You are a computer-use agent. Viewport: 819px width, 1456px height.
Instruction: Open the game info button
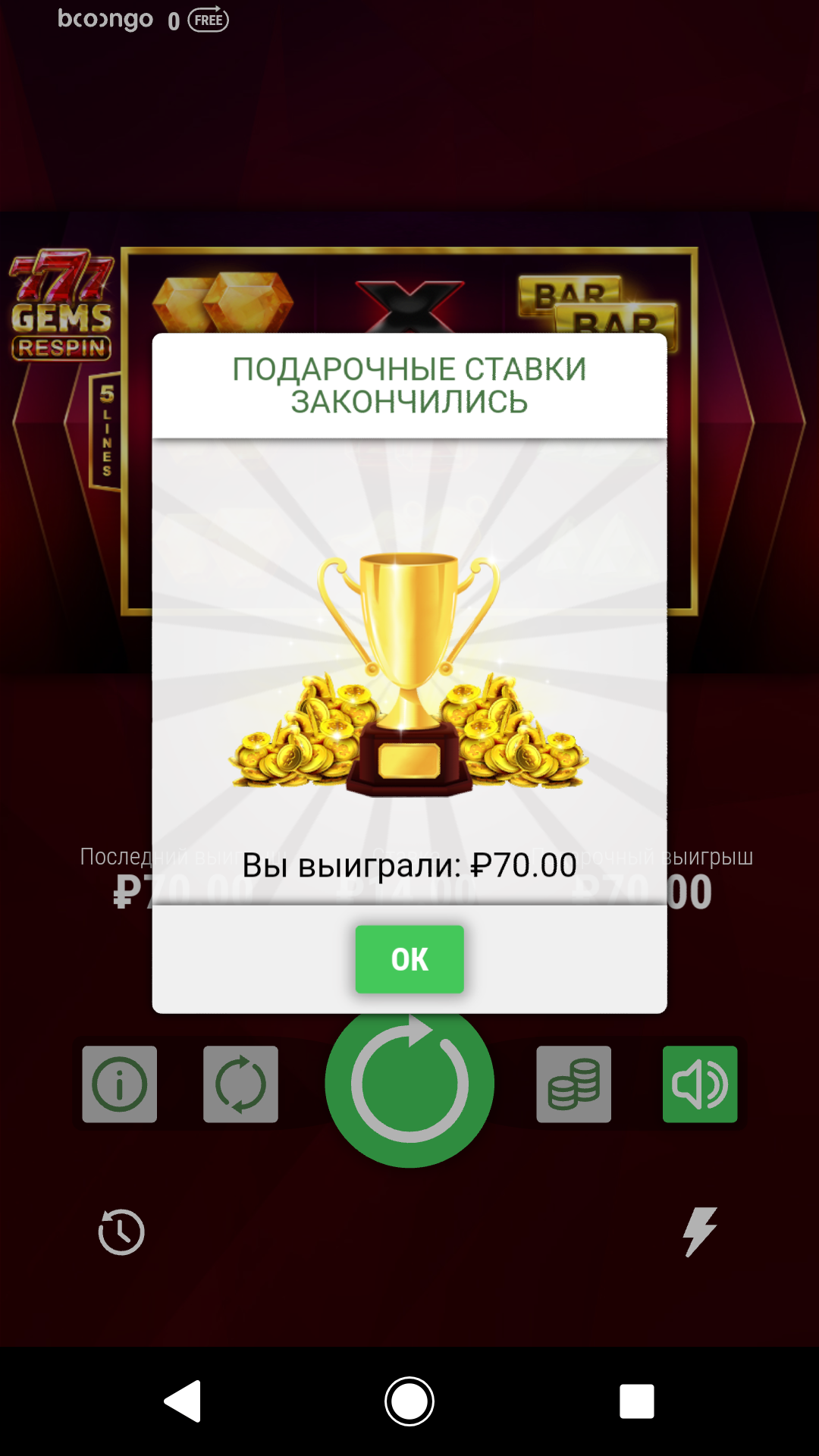[120, 1084]
